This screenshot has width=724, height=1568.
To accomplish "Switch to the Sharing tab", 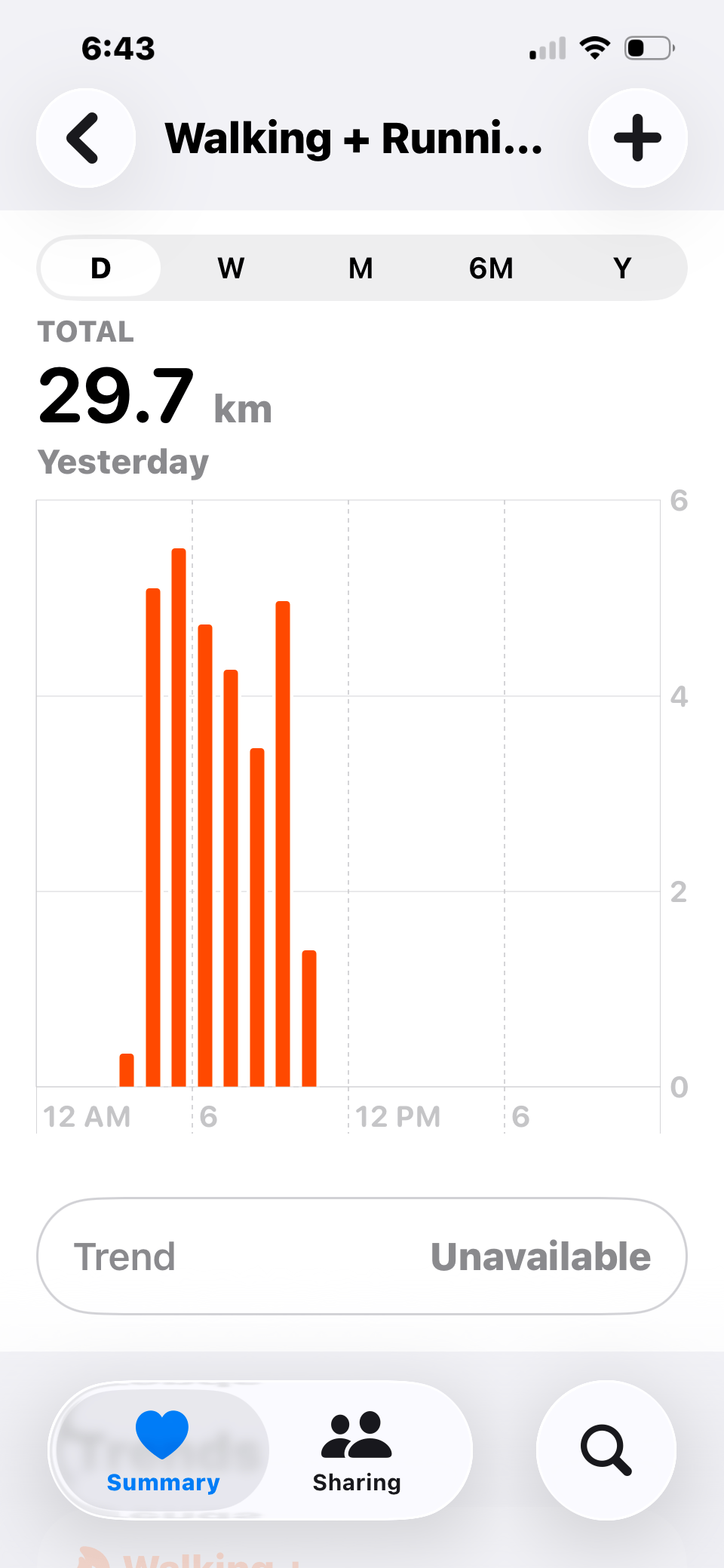I will tap(357, 1450).
